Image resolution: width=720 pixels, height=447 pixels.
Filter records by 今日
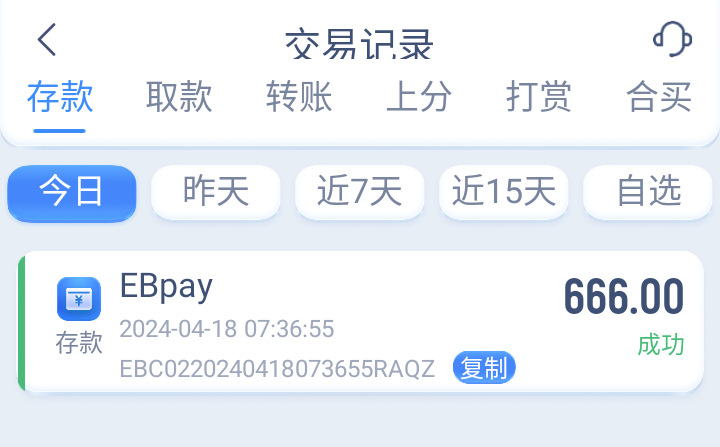pos(72,191)
